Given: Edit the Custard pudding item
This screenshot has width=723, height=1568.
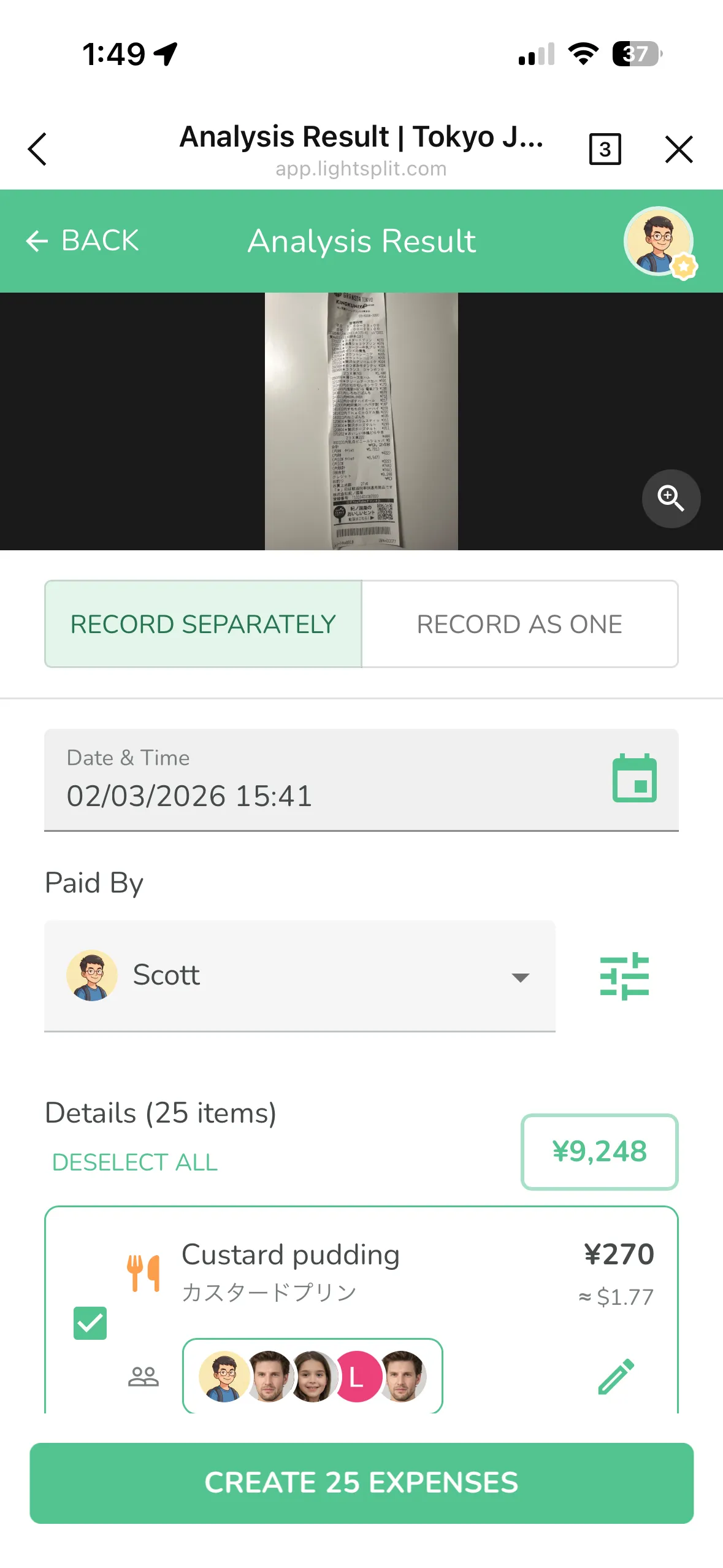Looking at the screenshot, I should [616, 1377].
